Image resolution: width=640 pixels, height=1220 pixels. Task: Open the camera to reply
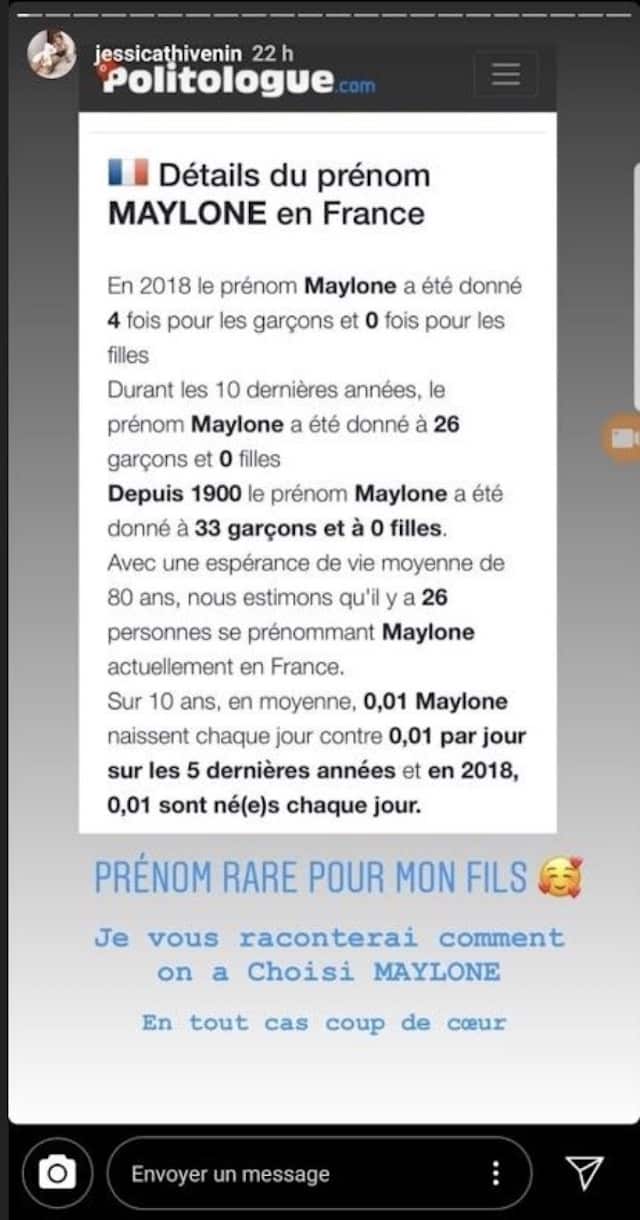[58, 1172]
